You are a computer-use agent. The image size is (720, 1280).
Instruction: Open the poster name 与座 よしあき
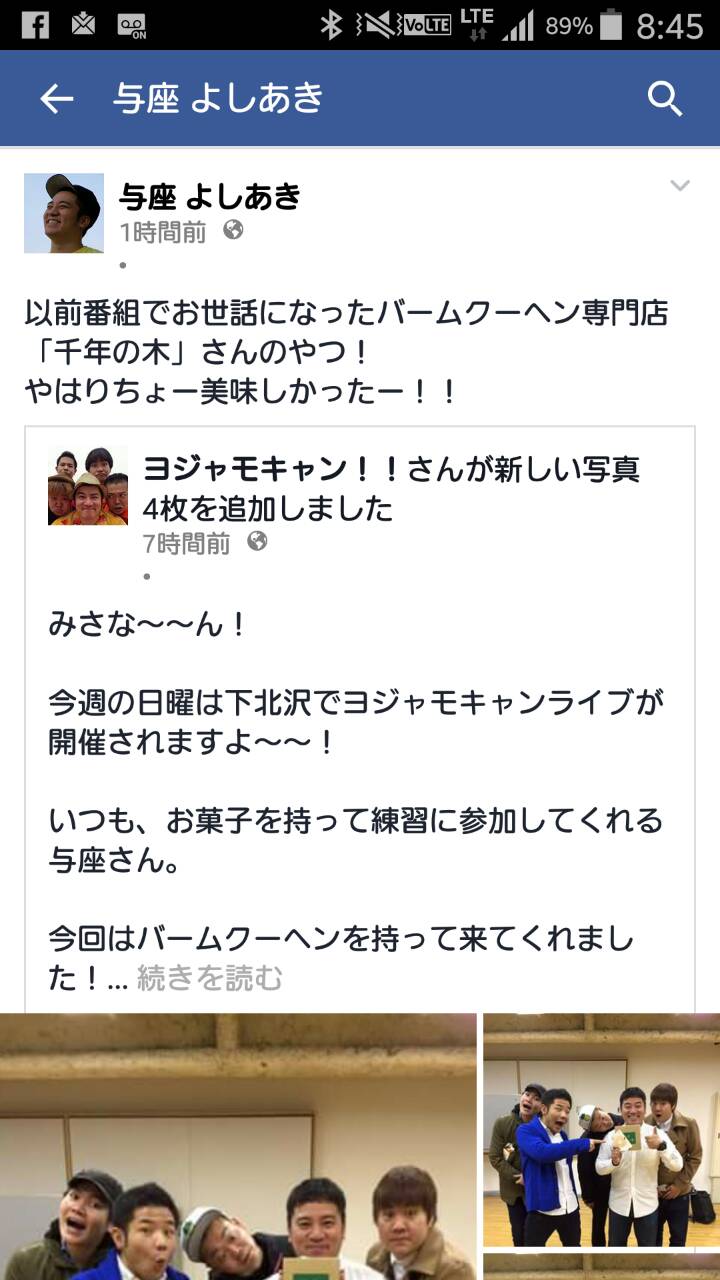click(210, 196)
